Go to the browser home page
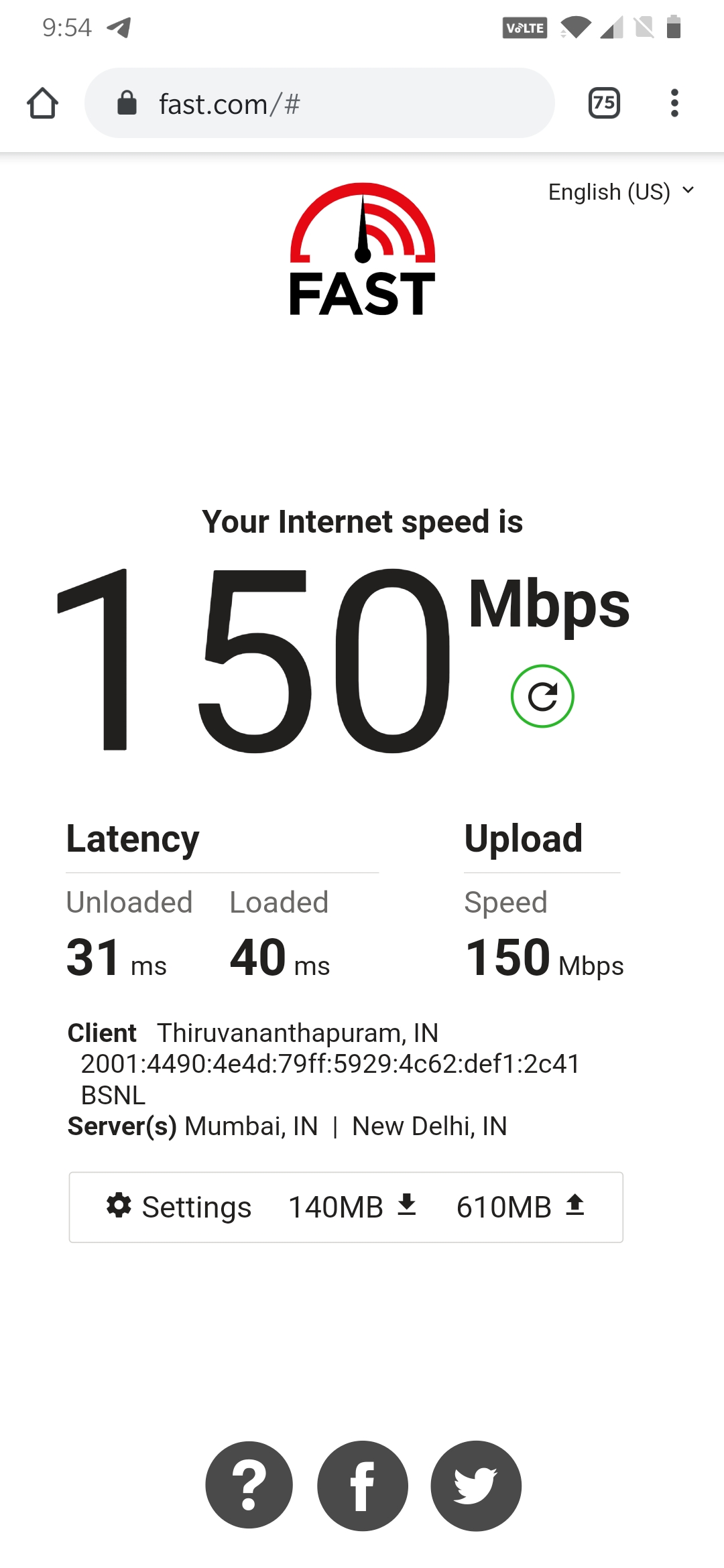 [x=42, y=103]
